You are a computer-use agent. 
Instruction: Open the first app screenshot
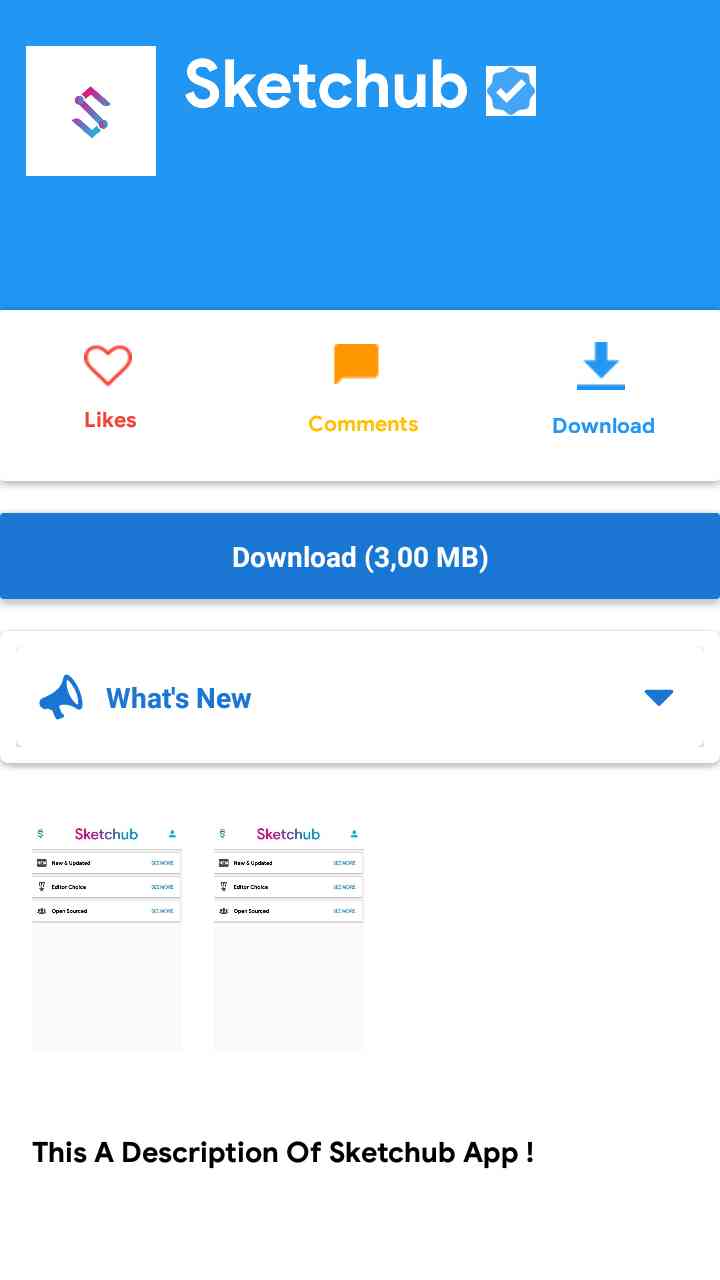pos(107,936)
